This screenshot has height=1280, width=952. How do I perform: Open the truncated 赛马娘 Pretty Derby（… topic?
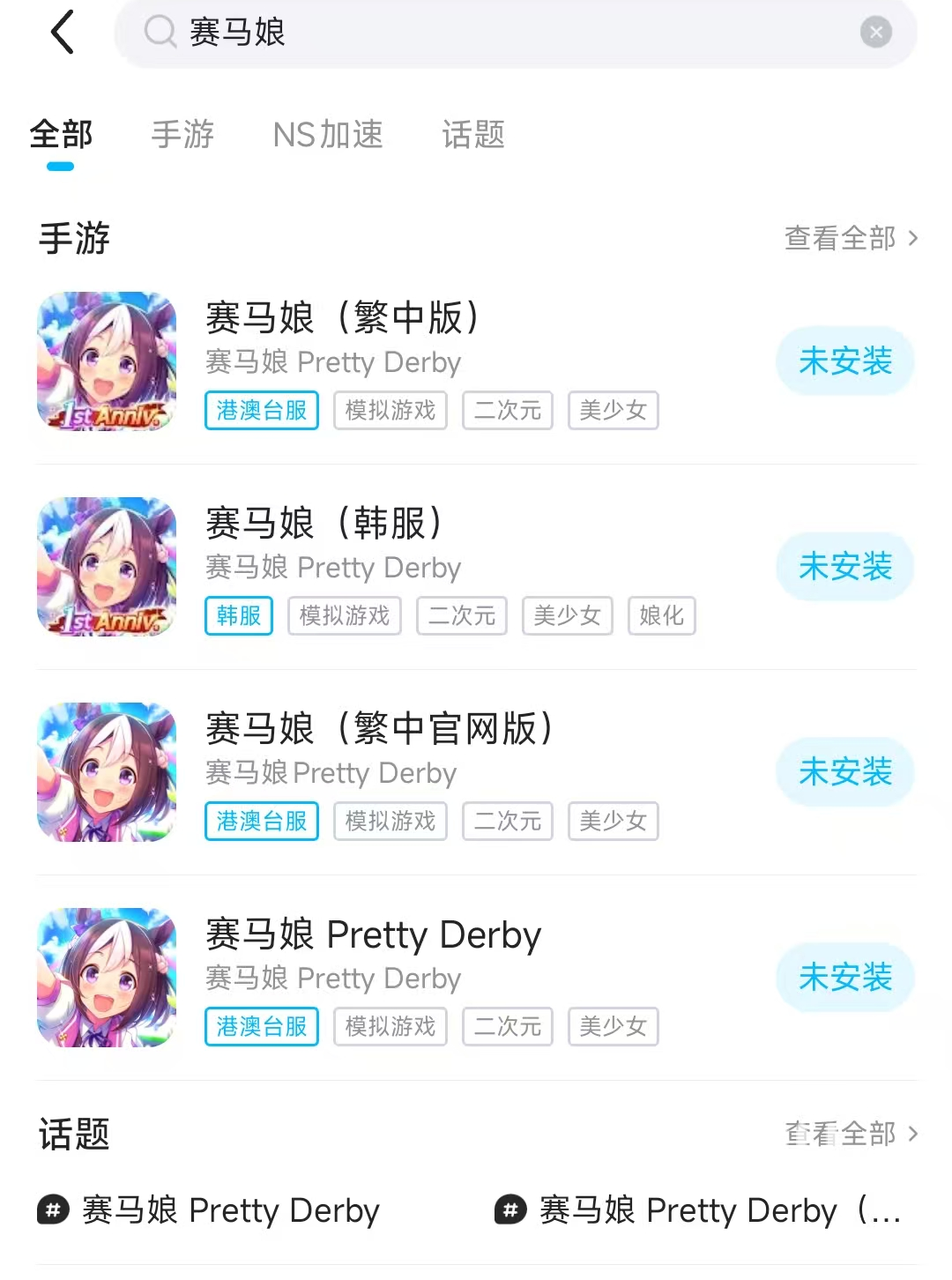coord(698,1210)
